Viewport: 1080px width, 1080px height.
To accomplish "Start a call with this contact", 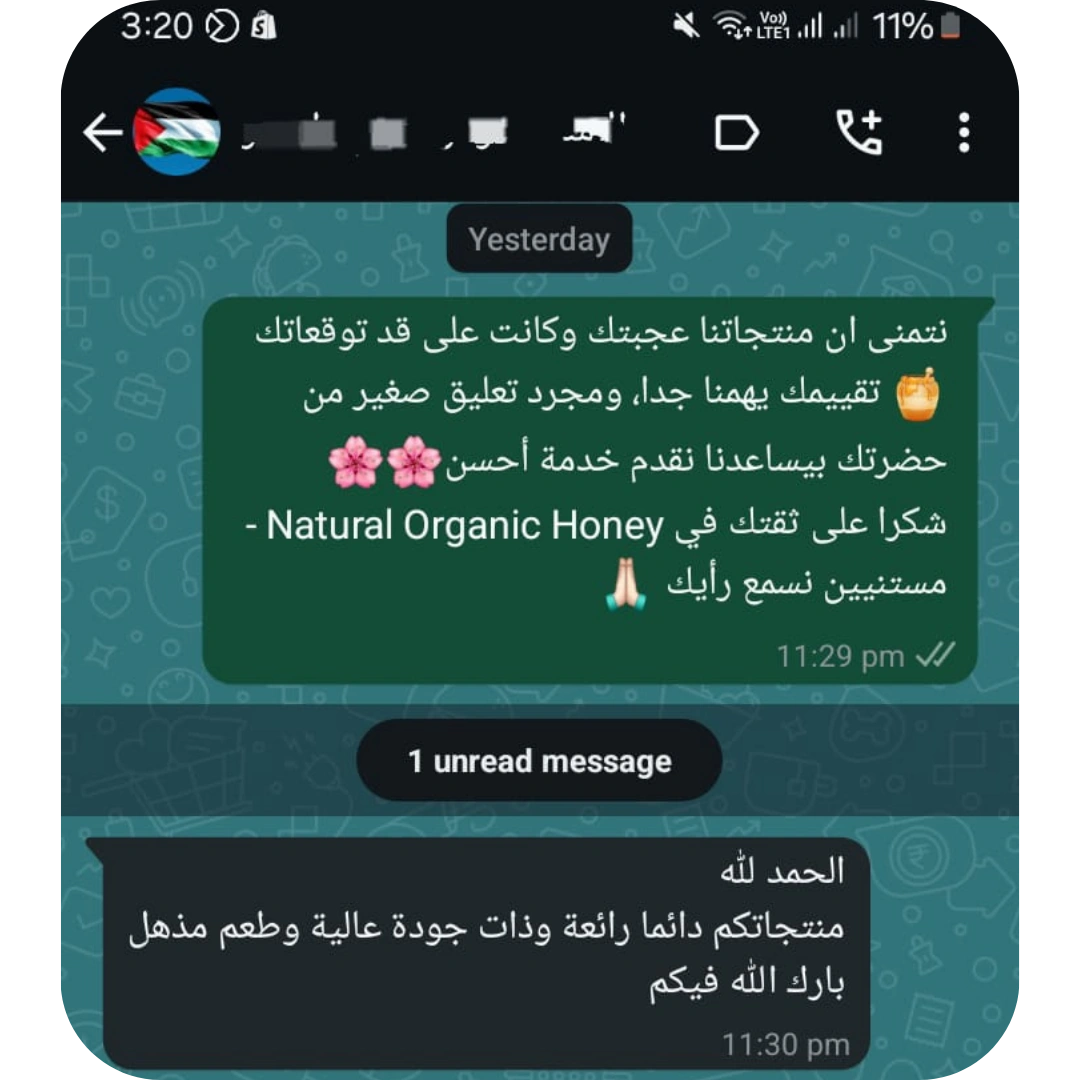I will (858, 132).
